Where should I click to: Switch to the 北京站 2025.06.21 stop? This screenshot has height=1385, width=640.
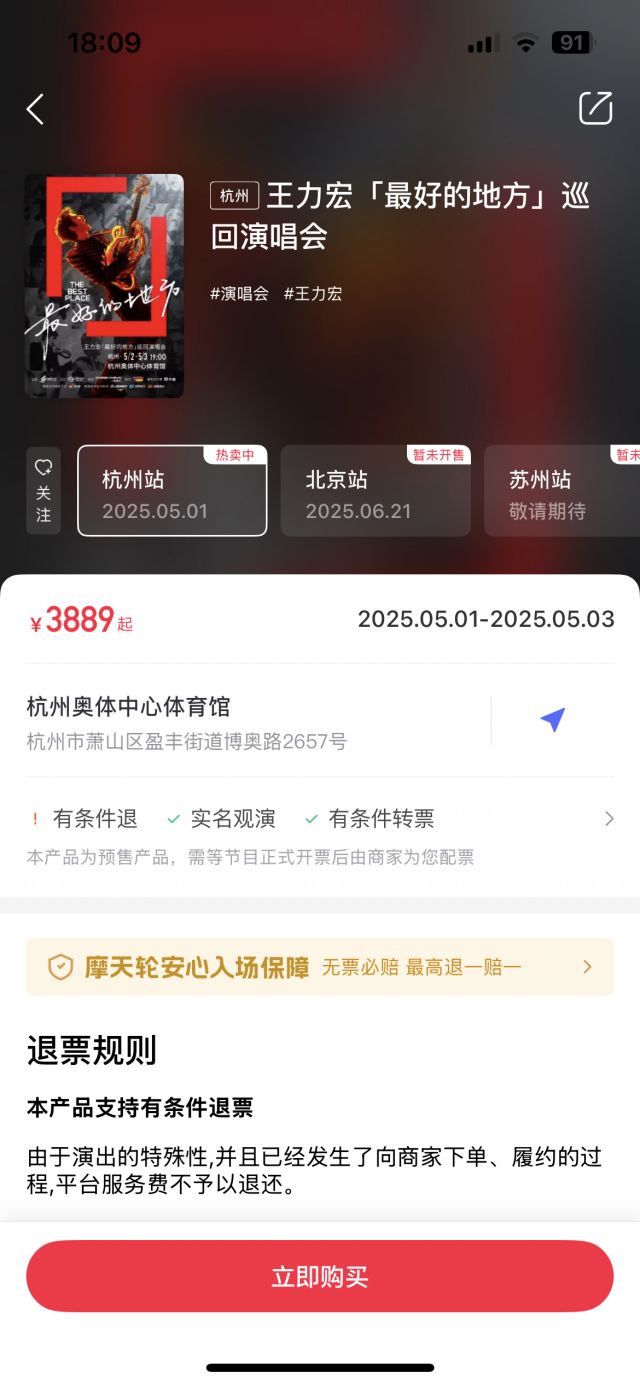(x=375, y=492)
